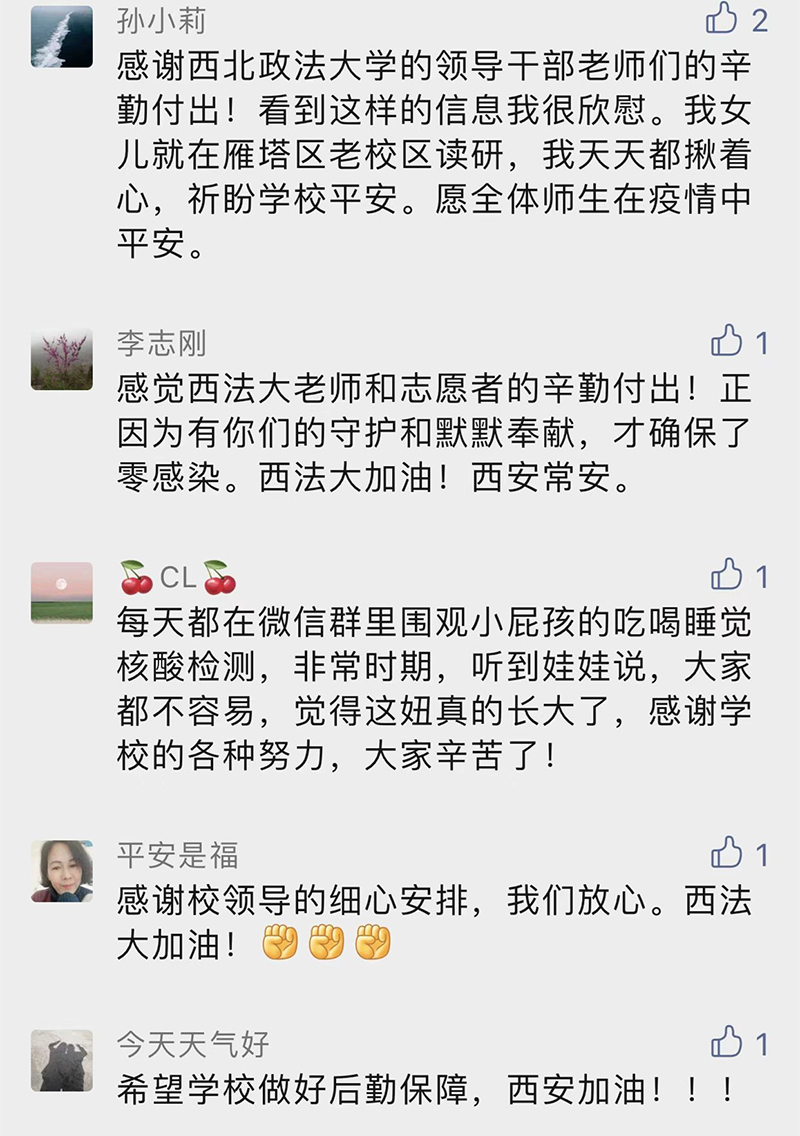Like 今天天气好's comment
Image resolution: width=800 pixels, height=1136 pixels.
coord(727,1043)
